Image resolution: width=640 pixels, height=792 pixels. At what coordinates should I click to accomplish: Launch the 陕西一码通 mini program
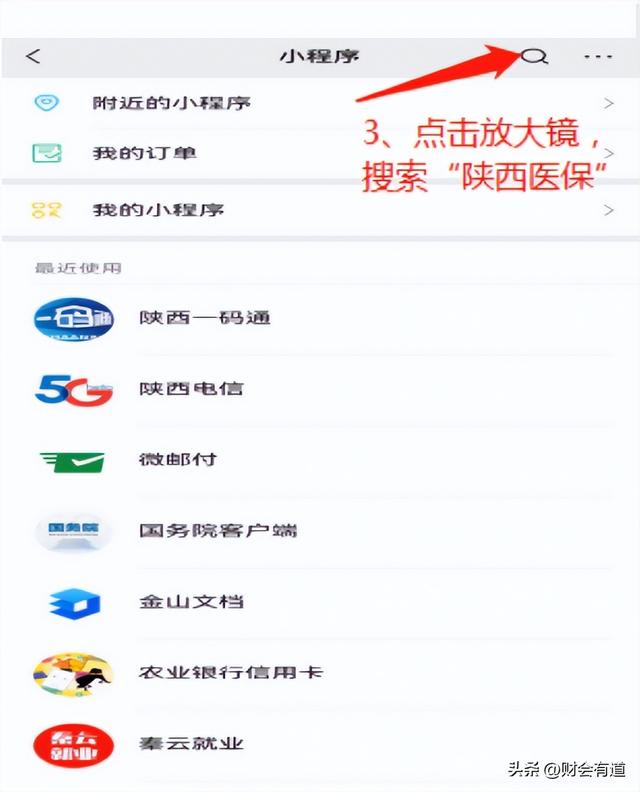pos(204,319)
